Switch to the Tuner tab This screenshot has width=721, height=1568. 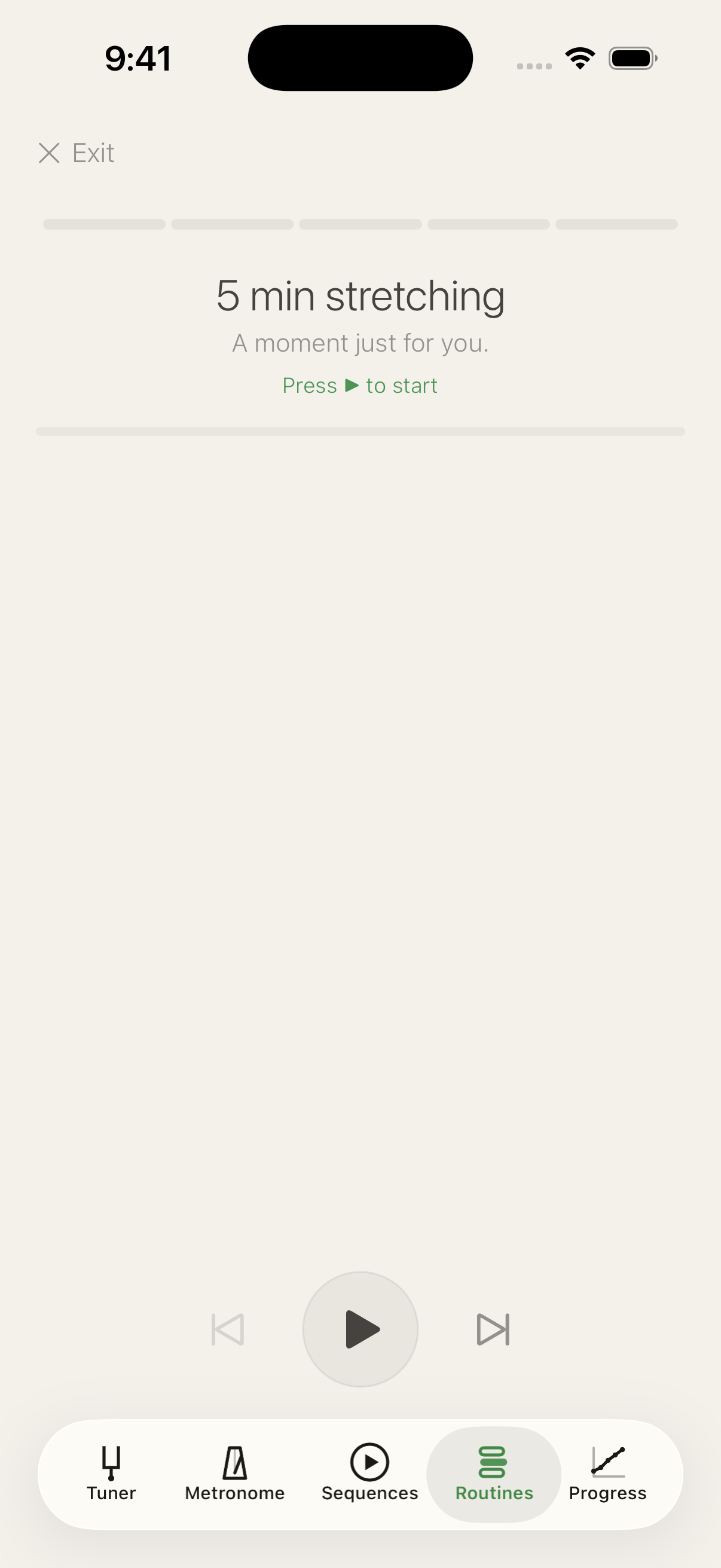click(x=111, y=1474)
